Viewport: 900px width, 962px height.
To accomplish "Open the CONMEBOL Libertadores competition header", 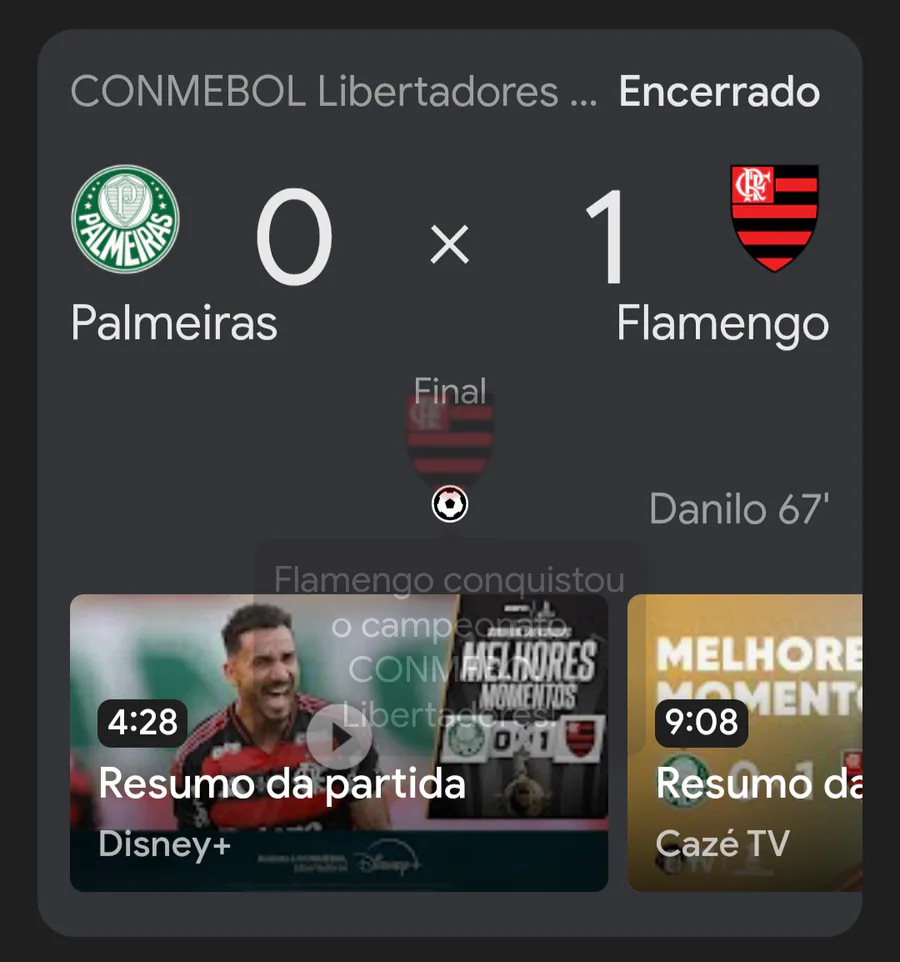I will (333, 92).
